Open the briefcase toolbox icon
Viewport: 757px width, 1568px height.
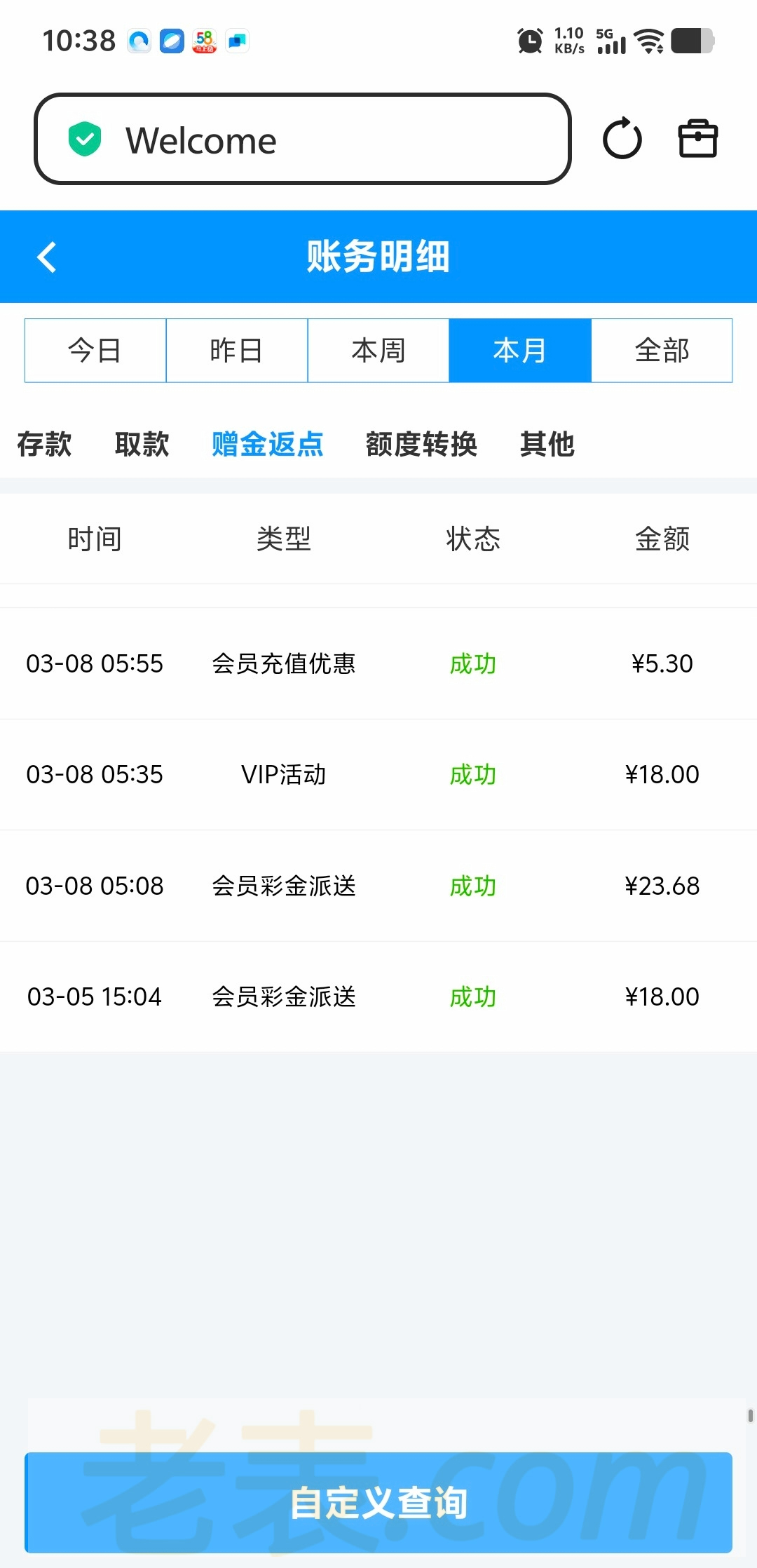point(697,139)
